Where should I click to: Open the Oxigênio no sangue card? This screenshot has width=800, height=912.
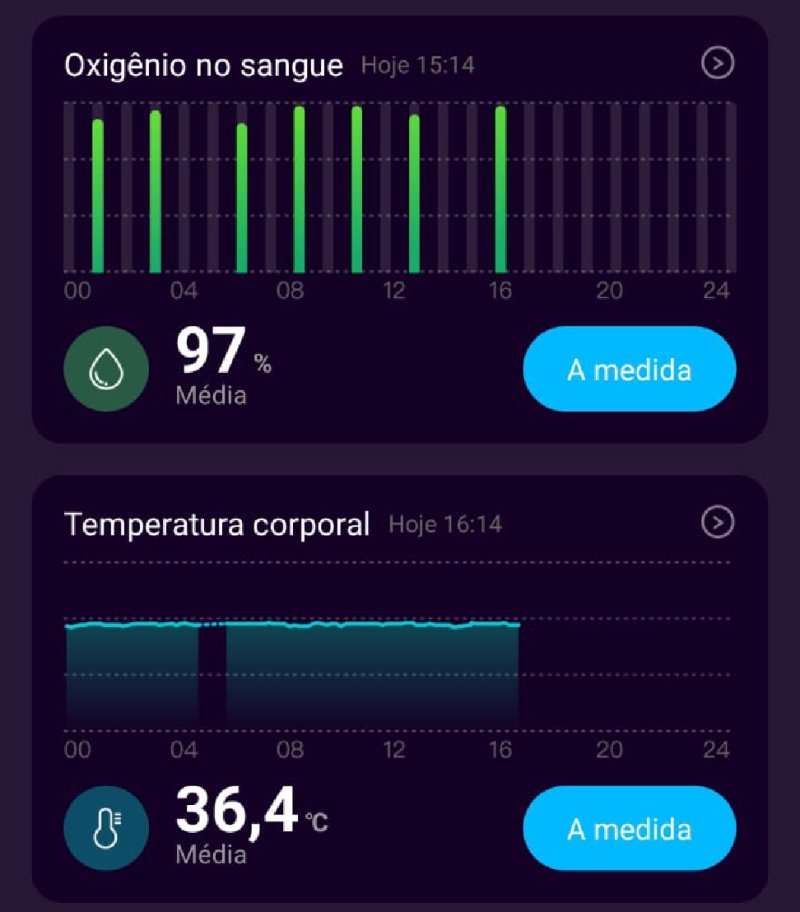click(204, 66)
